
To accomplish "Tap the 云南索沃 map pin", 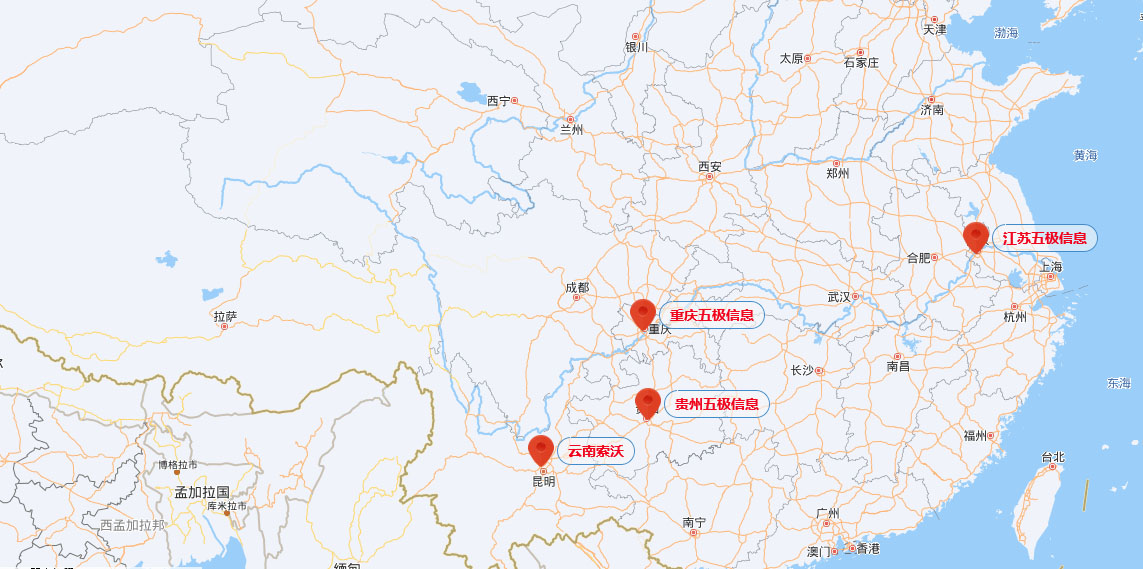I will 541,450.
